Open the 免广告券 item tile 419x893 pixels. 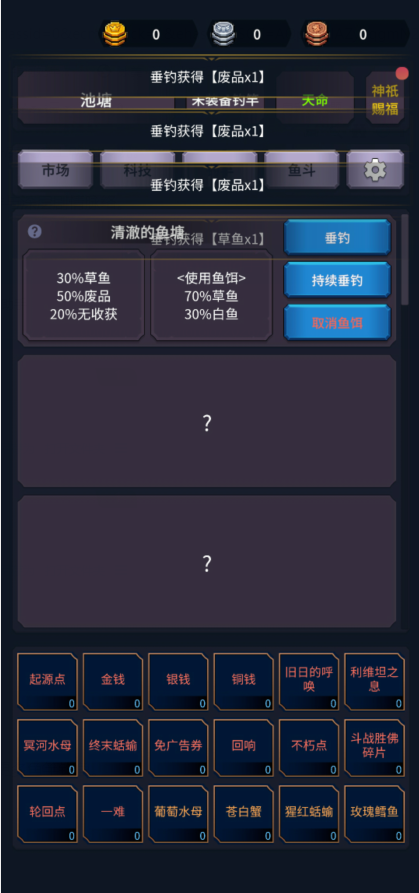178,748
